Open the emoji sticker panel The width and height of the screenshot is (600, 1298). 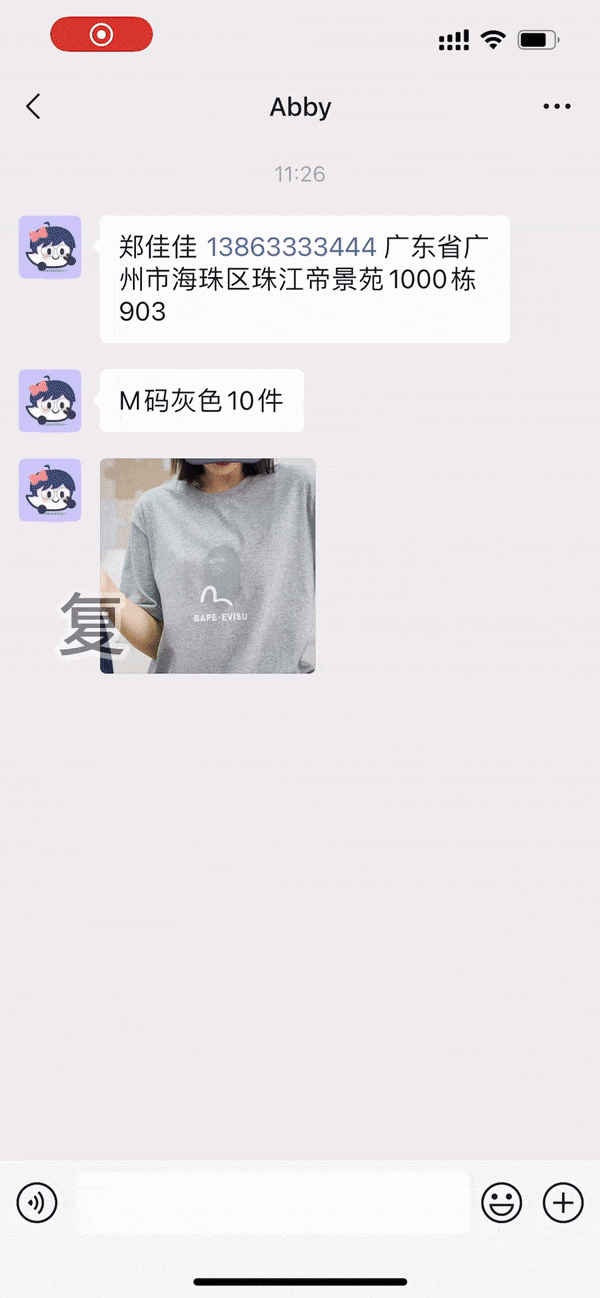tap(501, 1202)
